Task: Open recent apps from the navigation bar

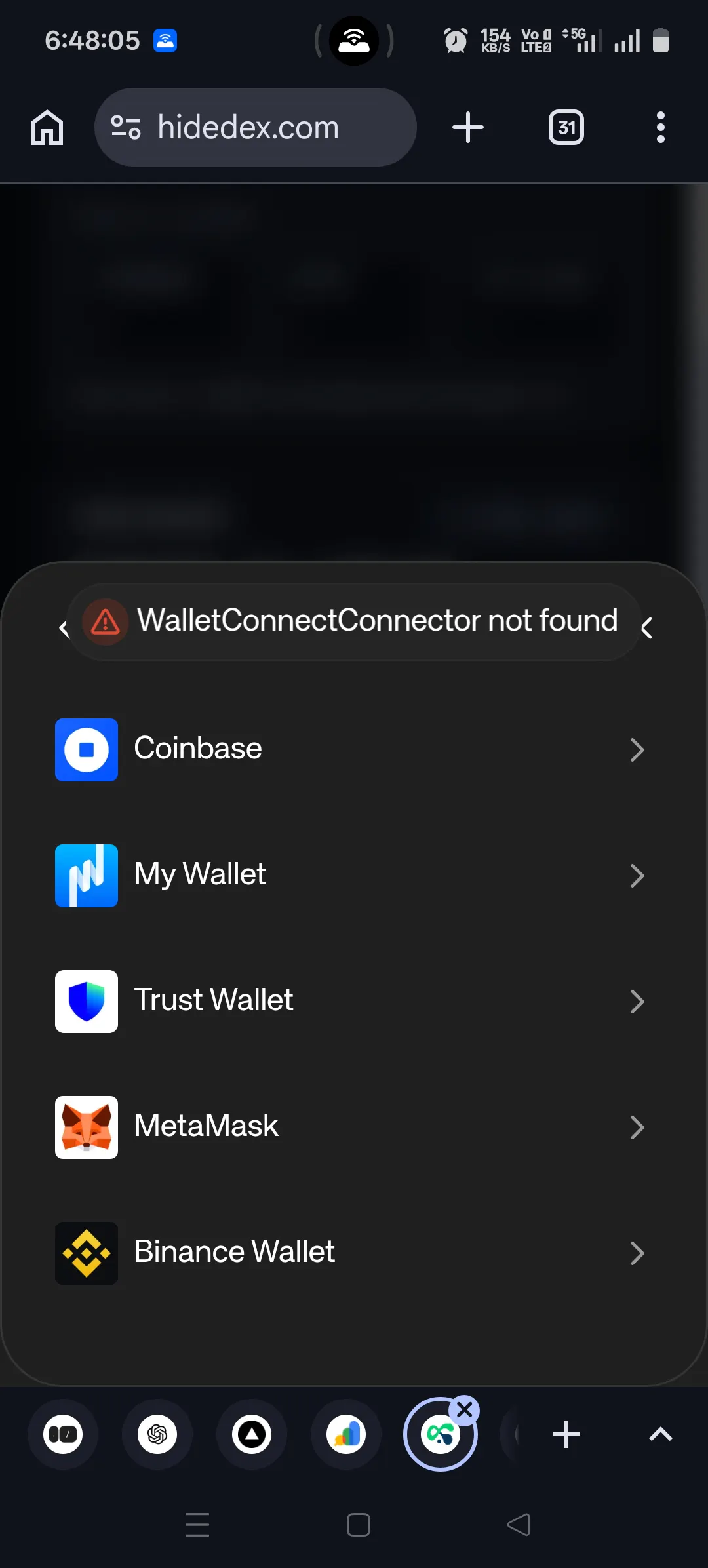Action: click(x=197, y=1525)
